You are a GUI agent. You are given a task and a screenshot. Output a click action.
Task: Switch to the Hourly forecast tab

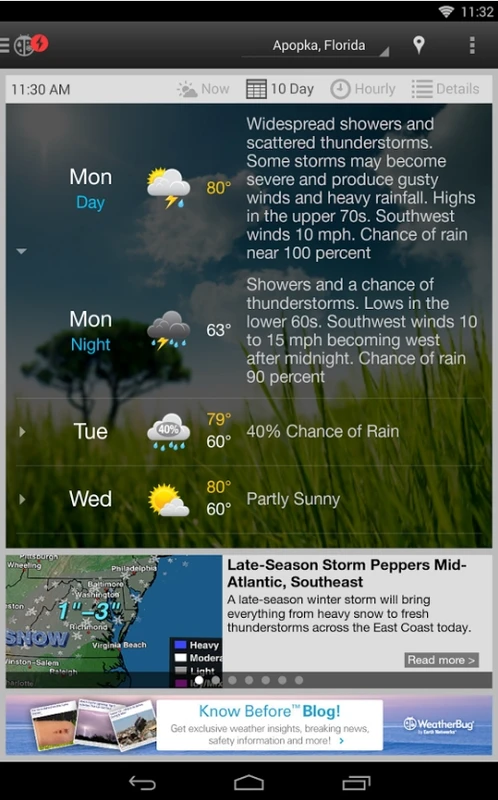(363, 89)
